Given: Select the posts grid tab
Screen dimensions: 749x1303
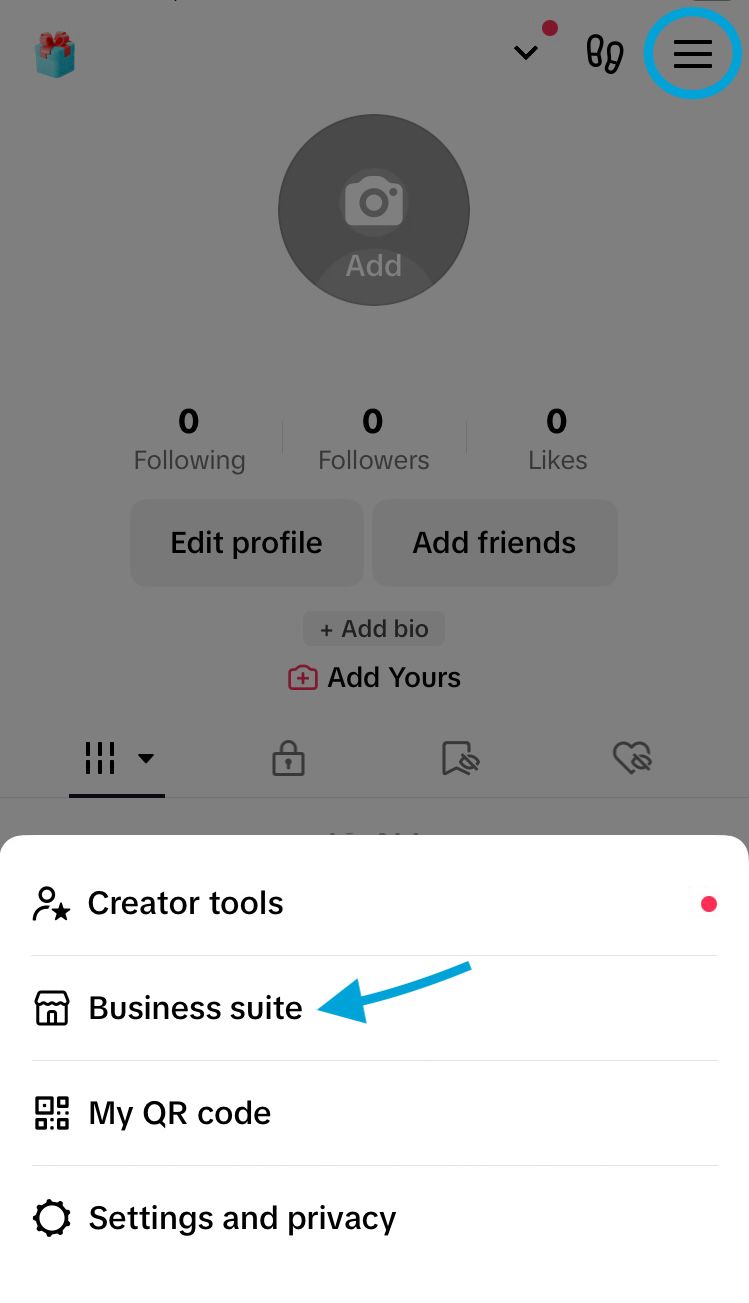Looking at the screenshot, I should [x=117, y=759].
